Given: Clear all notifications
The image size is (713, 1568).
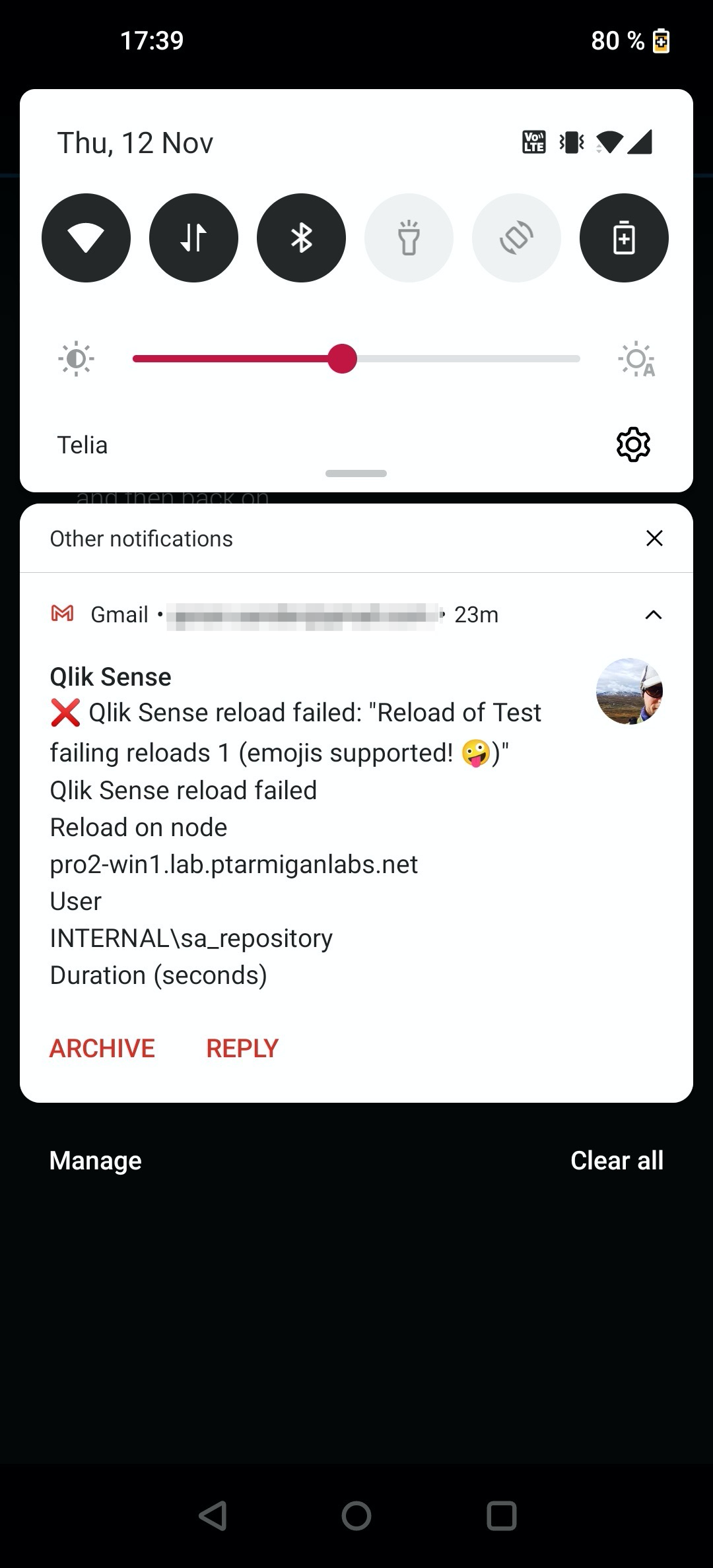Looking at the screenshot, I should pyautogui.click(x=617, y=1160).
